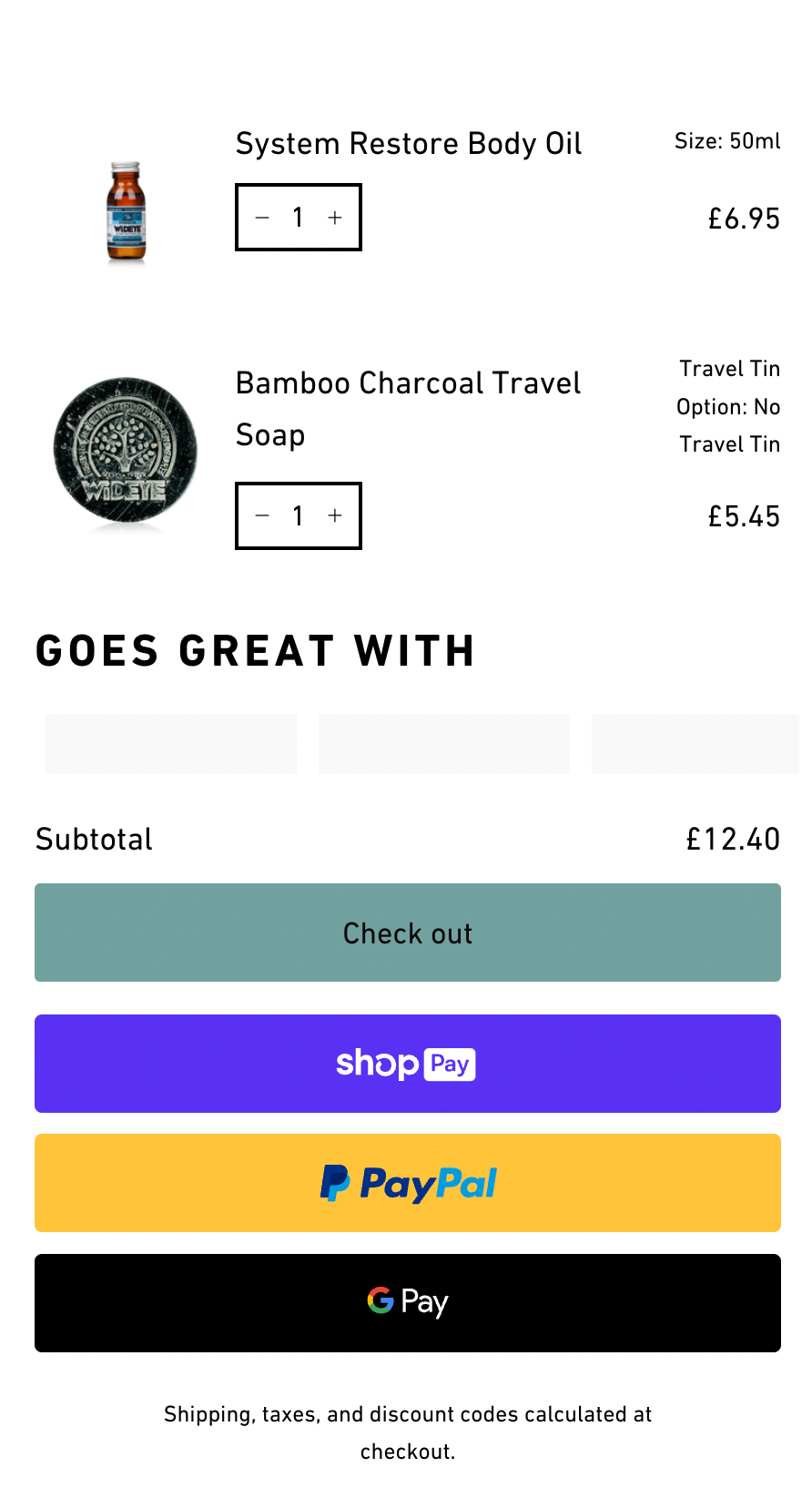Increase Bamboo Charcoal Travel Soap quantity
The image size is (812, 1488).
(335, 515)
